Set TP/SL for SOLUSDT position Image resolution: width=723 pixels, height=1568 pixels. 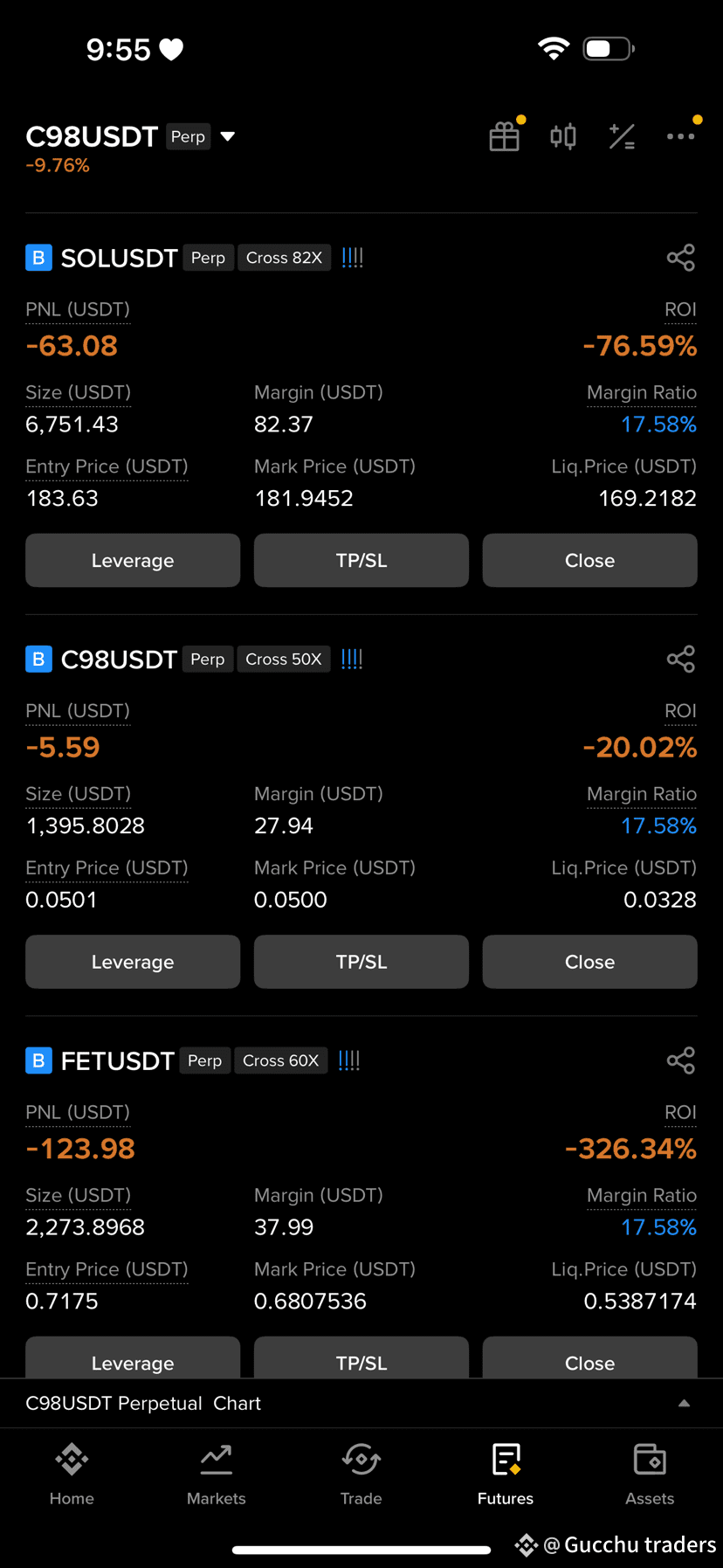coord(361,560)
